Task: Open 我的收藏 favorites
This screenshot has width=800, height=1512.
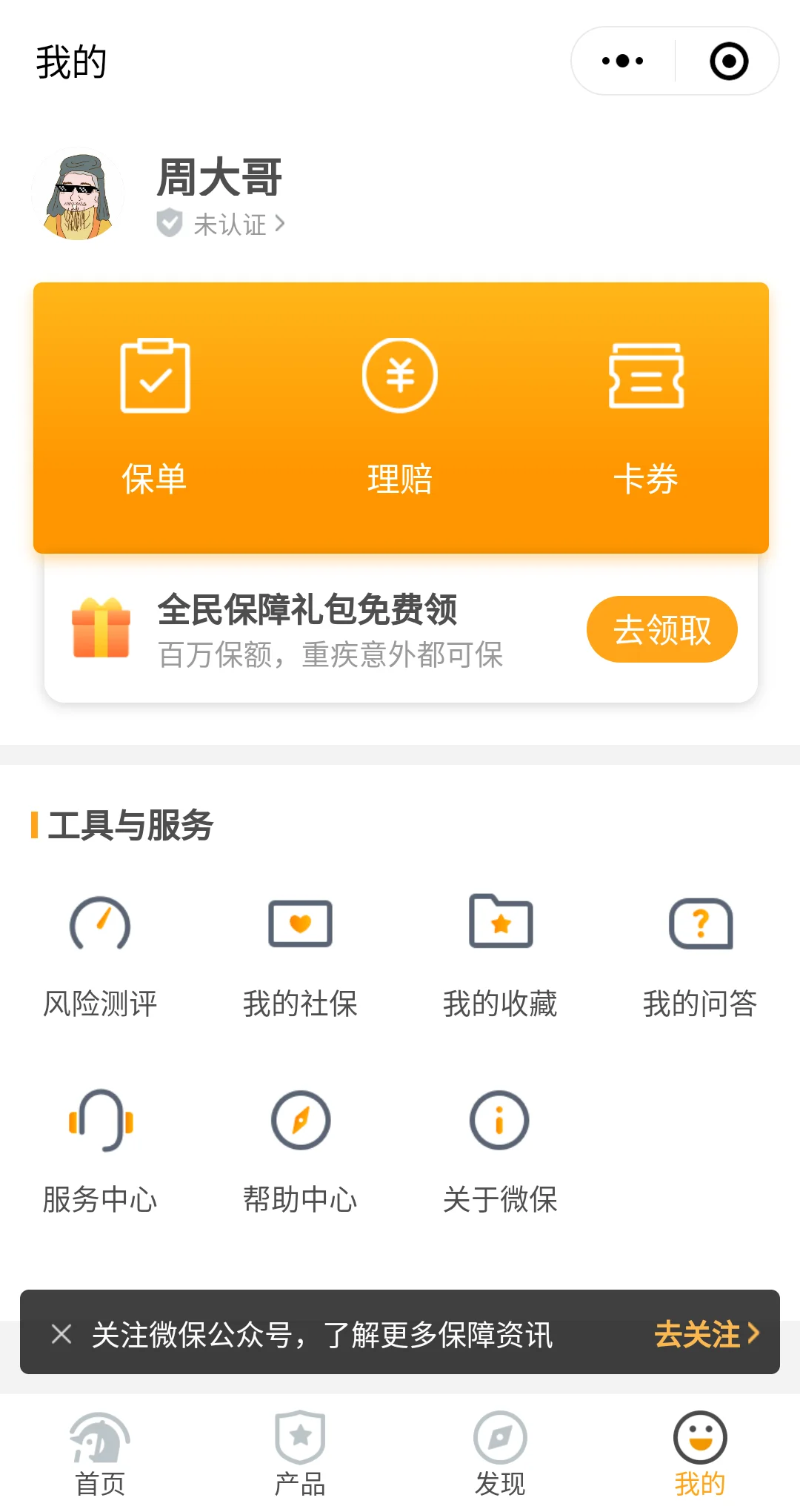Action: point(500,956)
